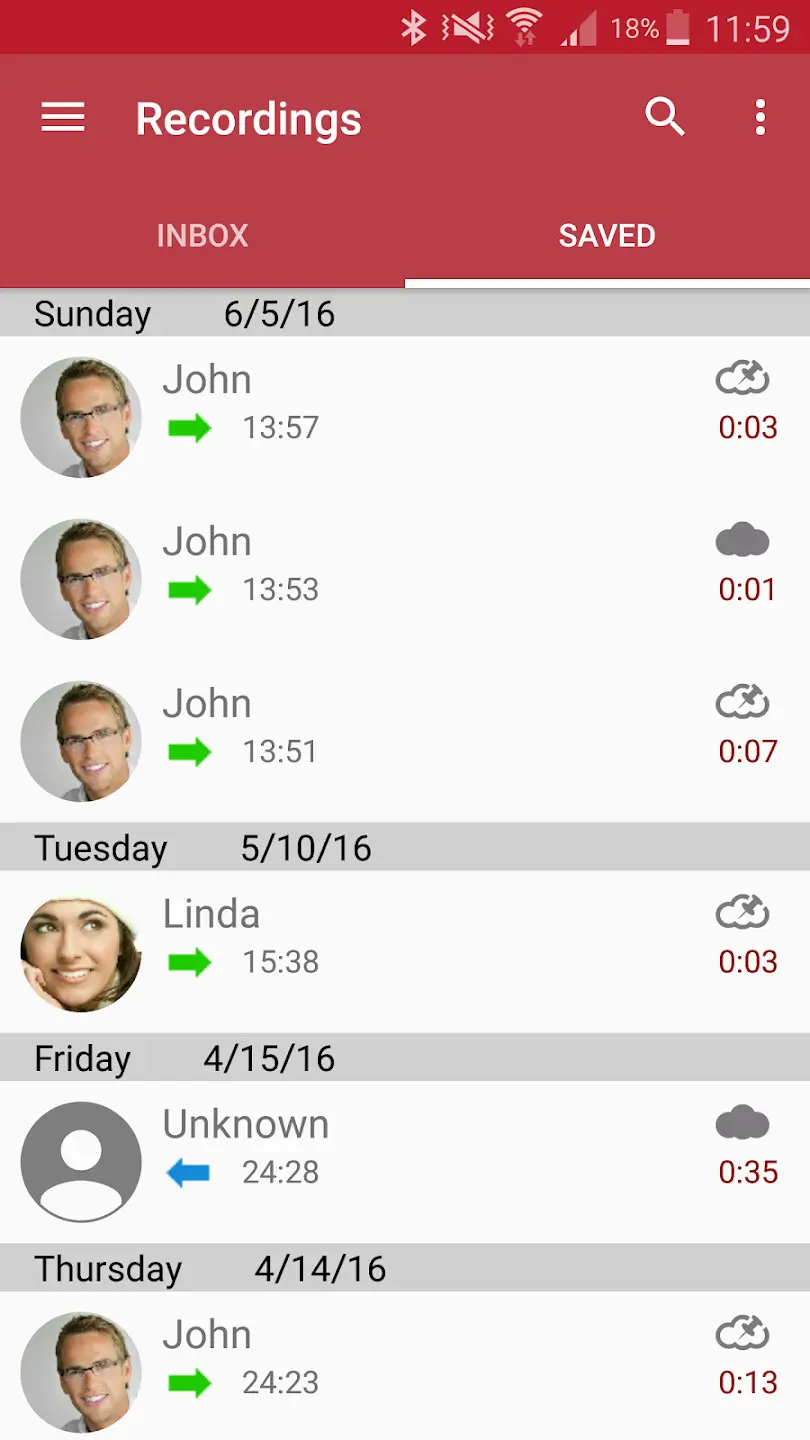This screenshot has height=1440, width=810.
Task: Tap the Unknown contact avatar
Action: [x=81, y=1160]
